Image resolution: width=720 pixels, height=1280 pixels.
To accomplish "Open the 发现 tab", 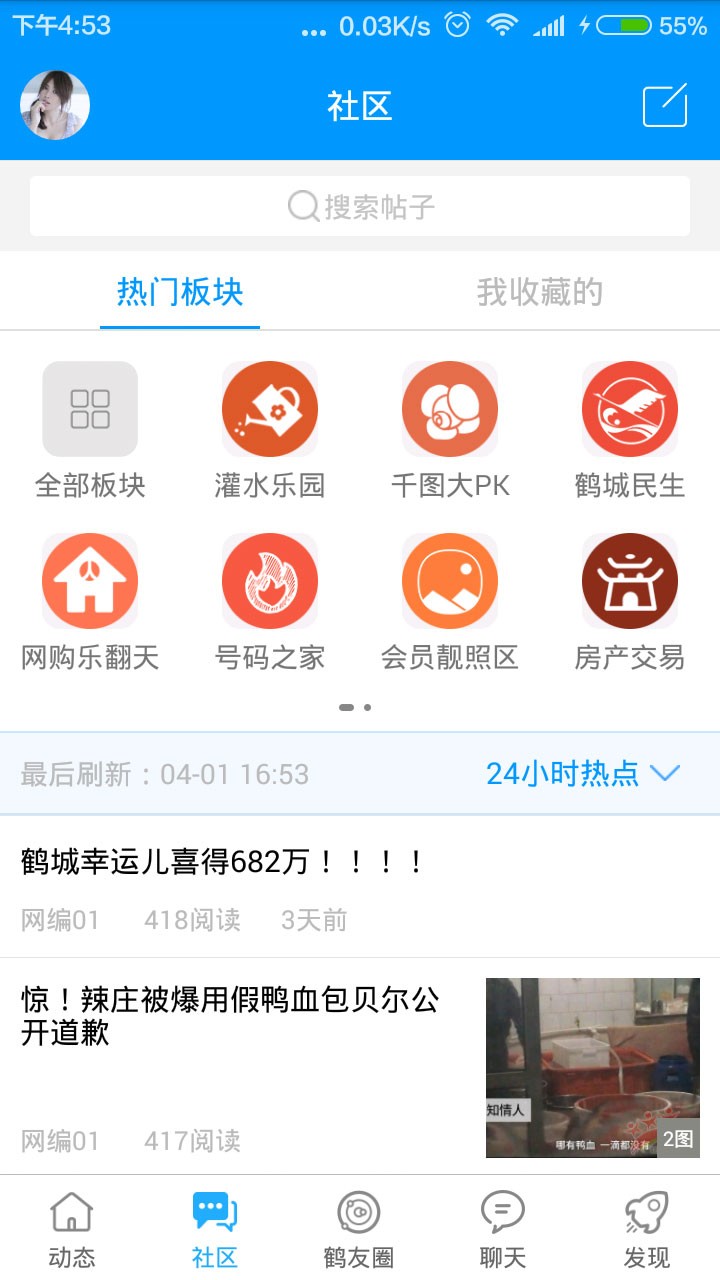I will [x=647, y=1229].
